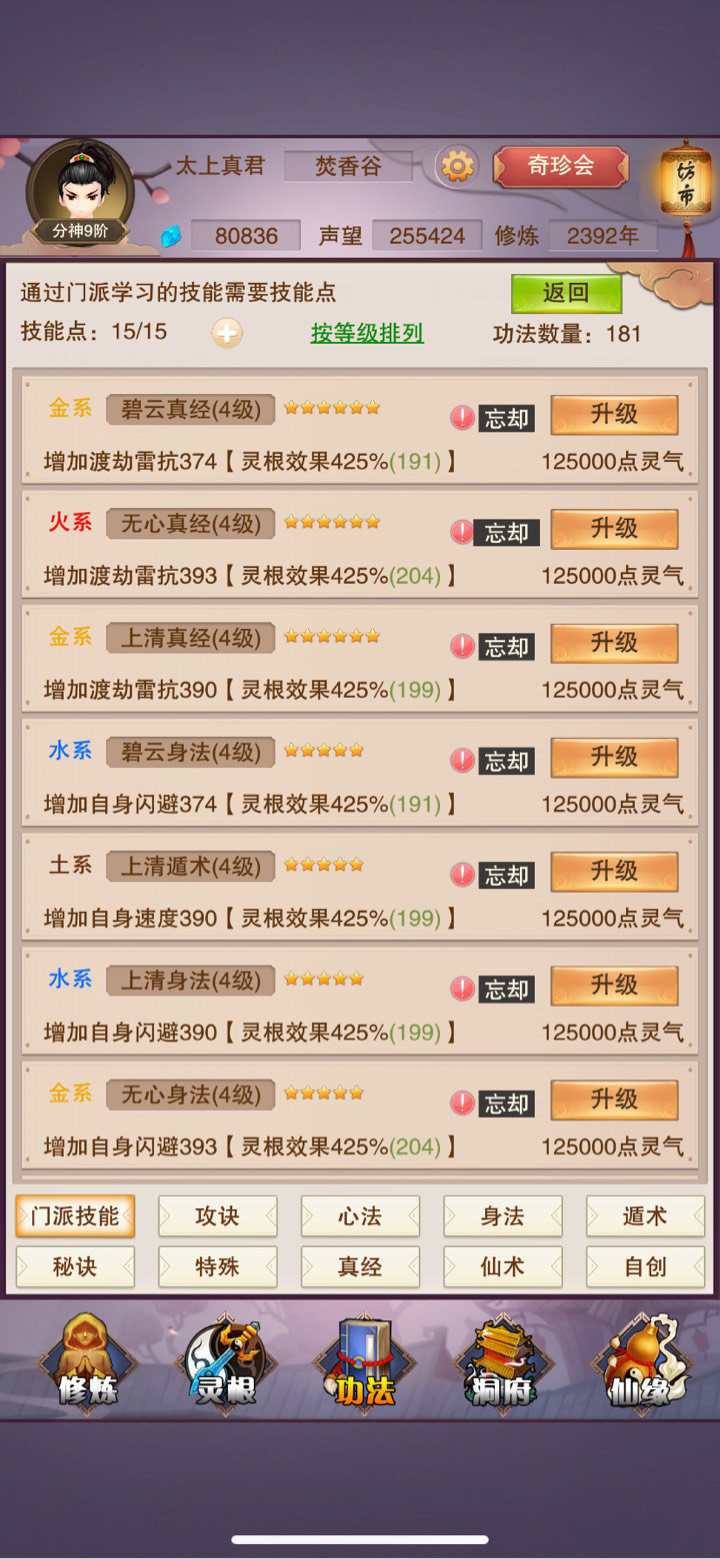The image size is (720, 1559).
Task: Forget the 碧云身法 skill
Action: tap(507, 761)
